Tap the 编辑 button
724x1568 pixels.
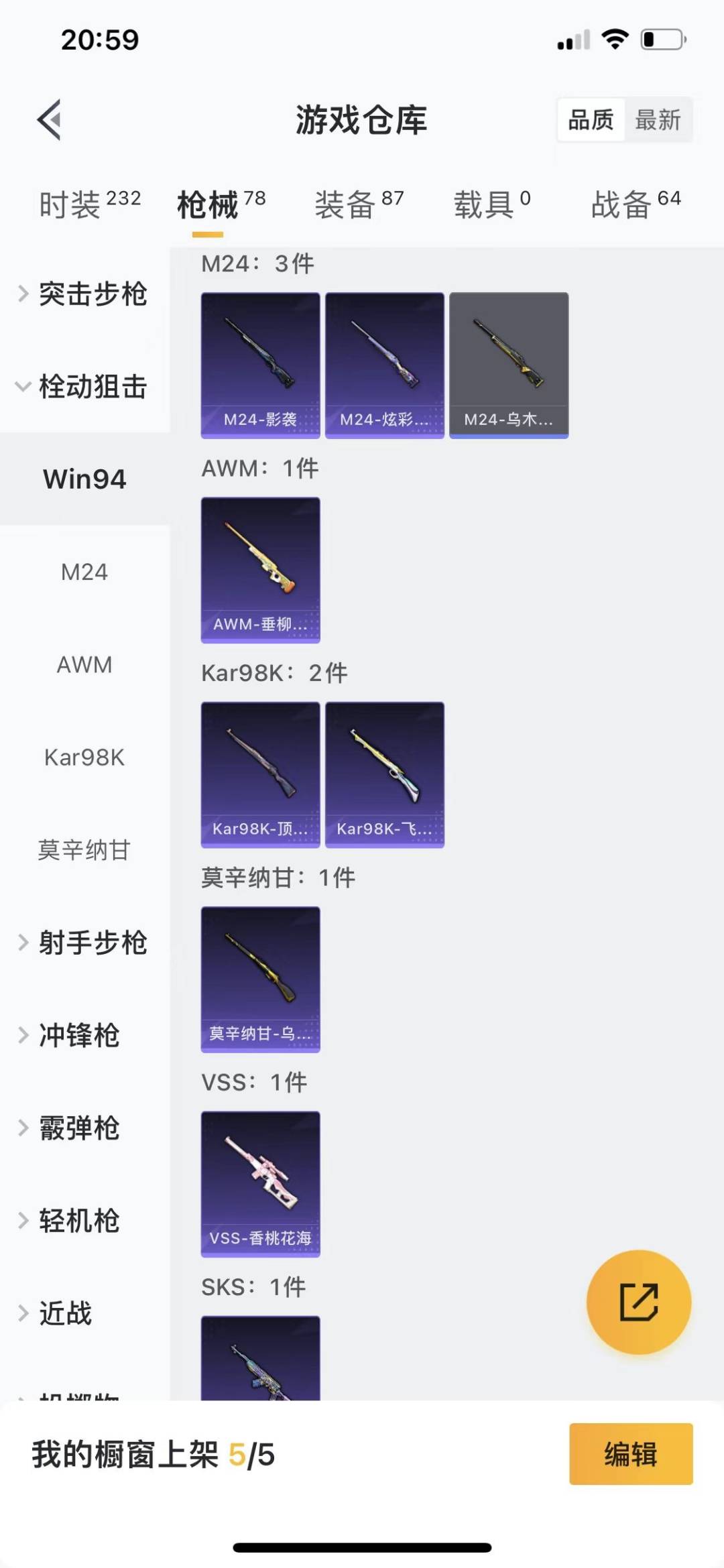click(x=630, y=1454)
